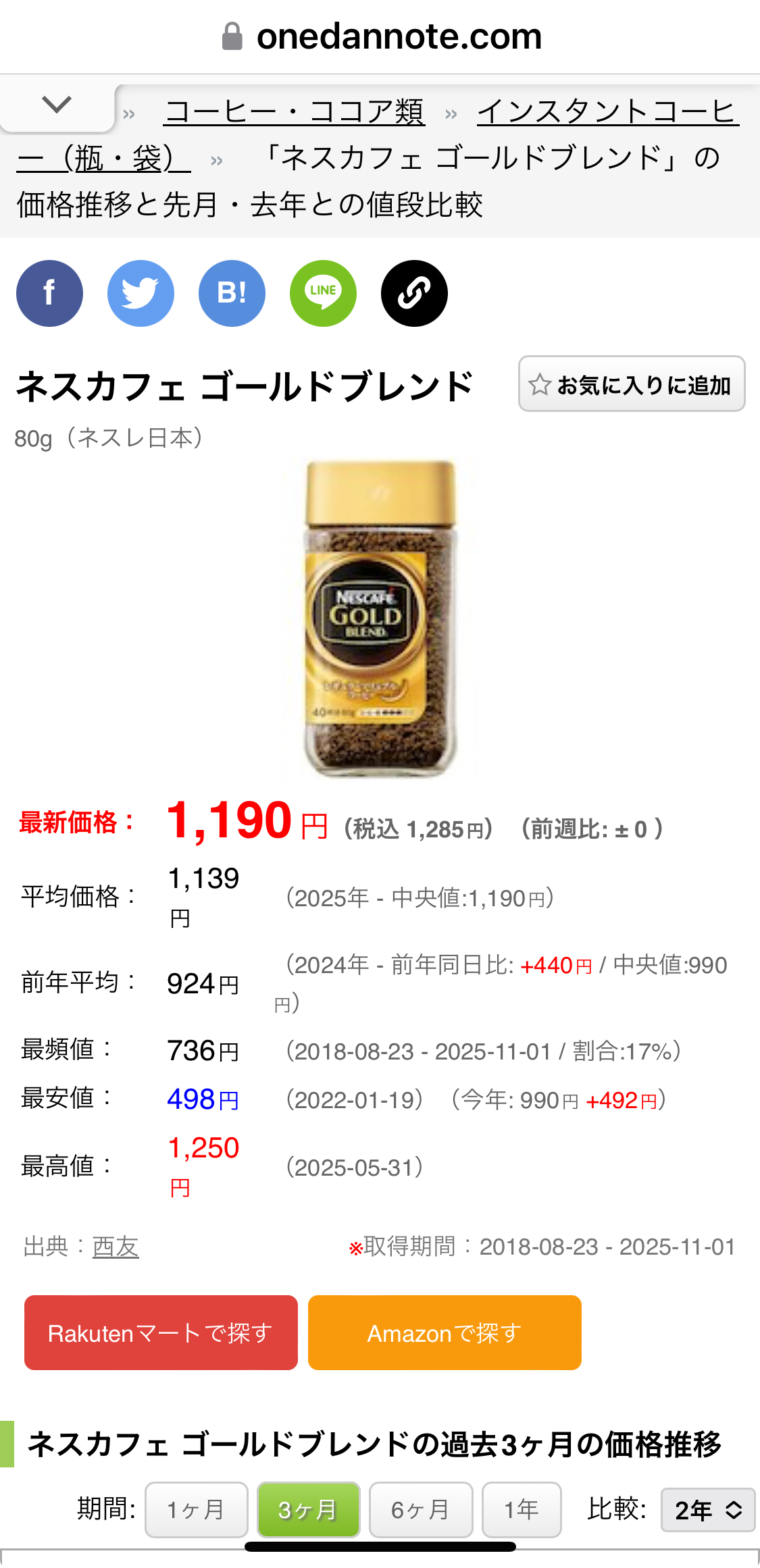Tap the Rakutenマートで探す button
Screen dimensions: 760x1568
161,1333
